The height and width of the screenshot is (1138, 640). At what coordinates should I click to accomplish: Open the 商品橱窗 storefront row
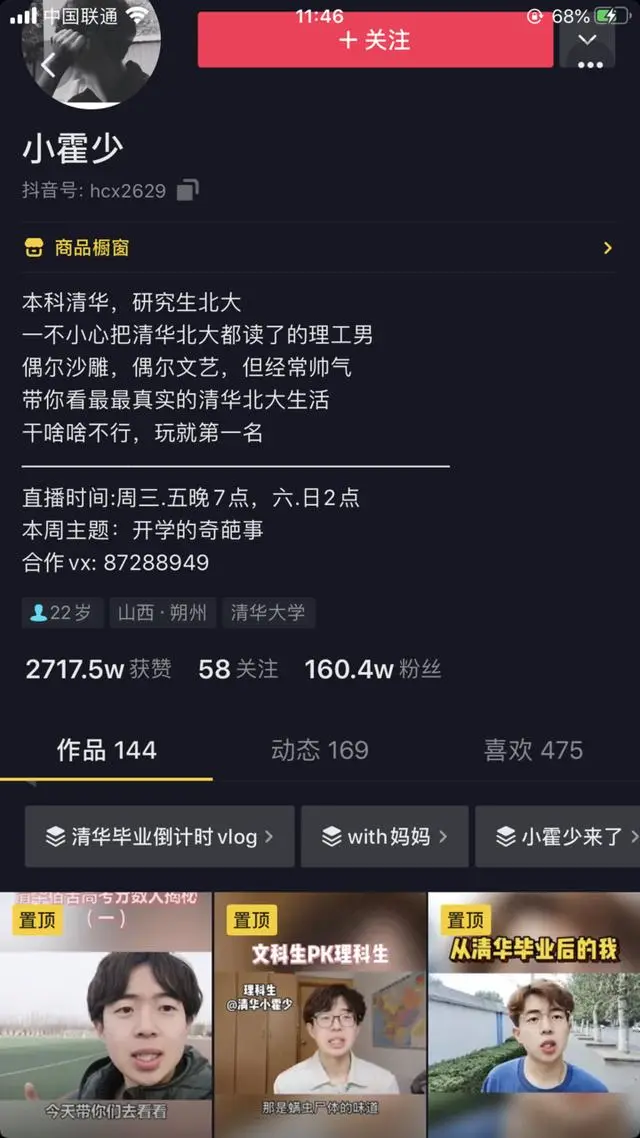(320, 247)
